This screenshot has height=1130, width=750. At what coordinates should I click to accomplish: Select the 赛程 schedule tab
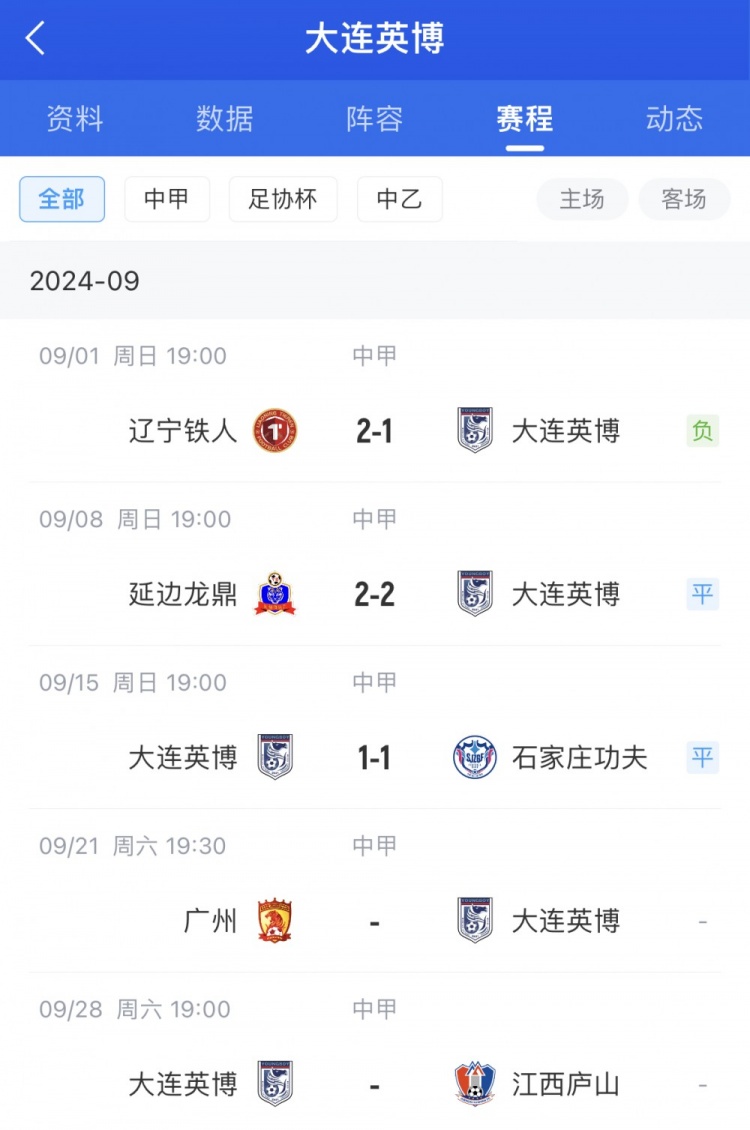click(525, 119)
